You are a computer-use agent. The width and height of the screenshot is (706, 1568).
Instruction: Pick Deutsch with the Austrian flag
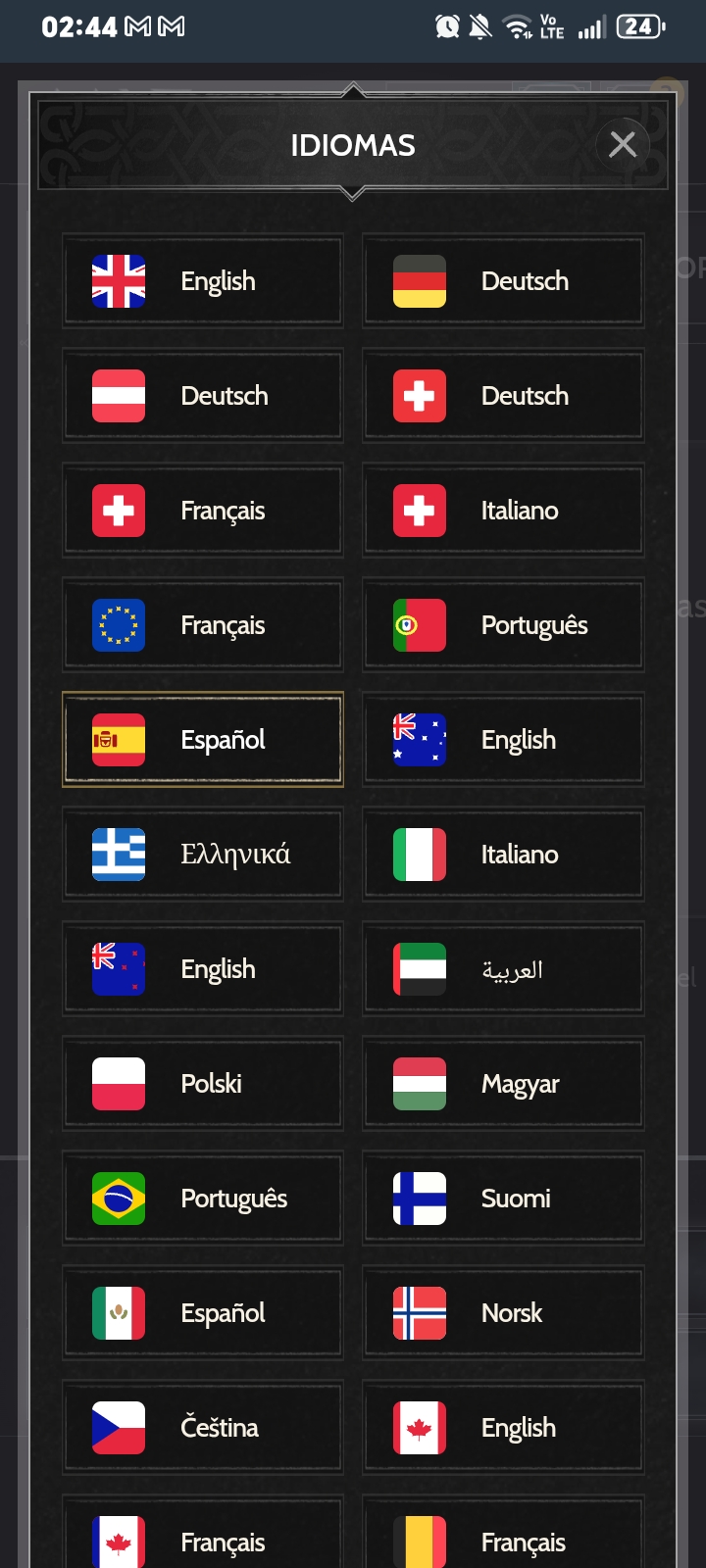coord(203,396)
